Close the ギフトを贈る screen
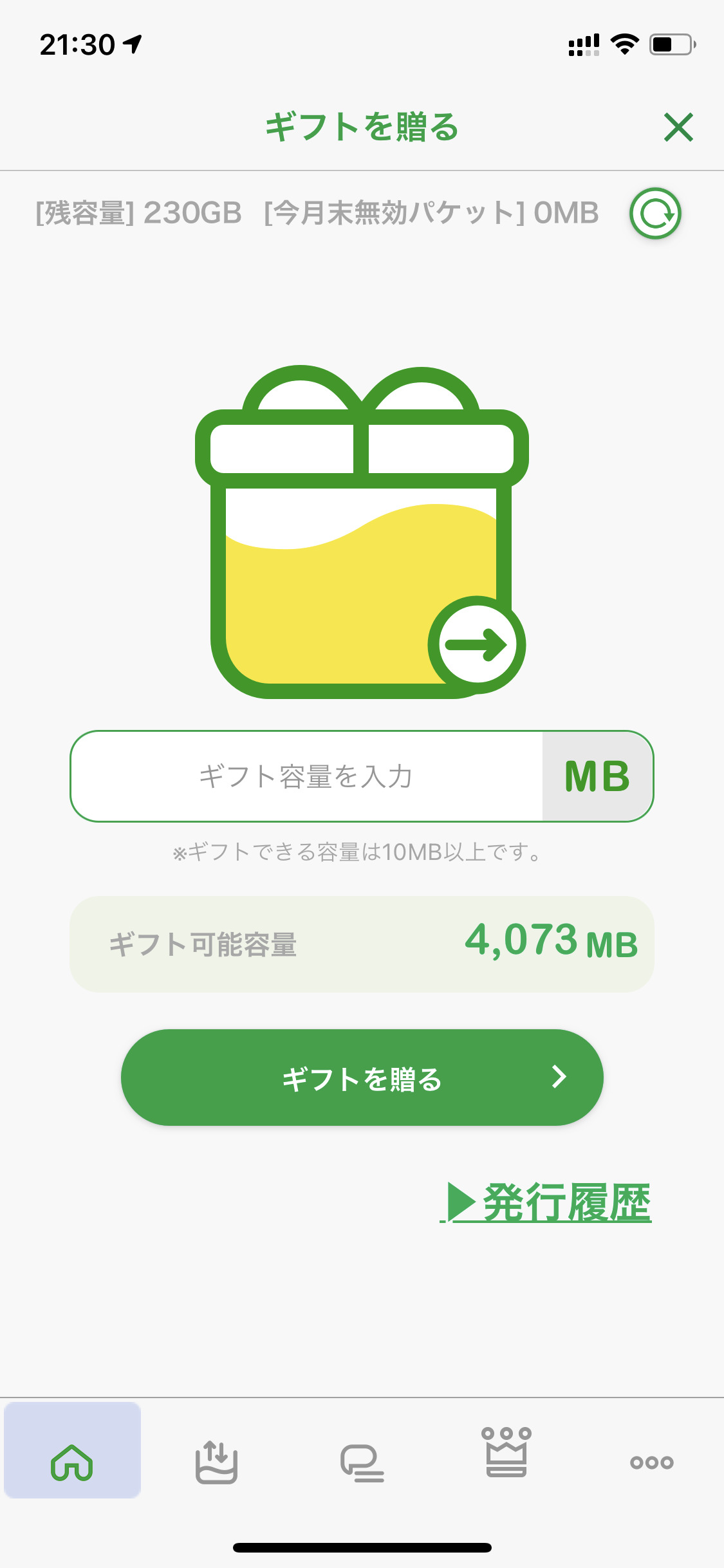Image resolution: width=724 pixels, height=1568 pixels. pos(678,127)
